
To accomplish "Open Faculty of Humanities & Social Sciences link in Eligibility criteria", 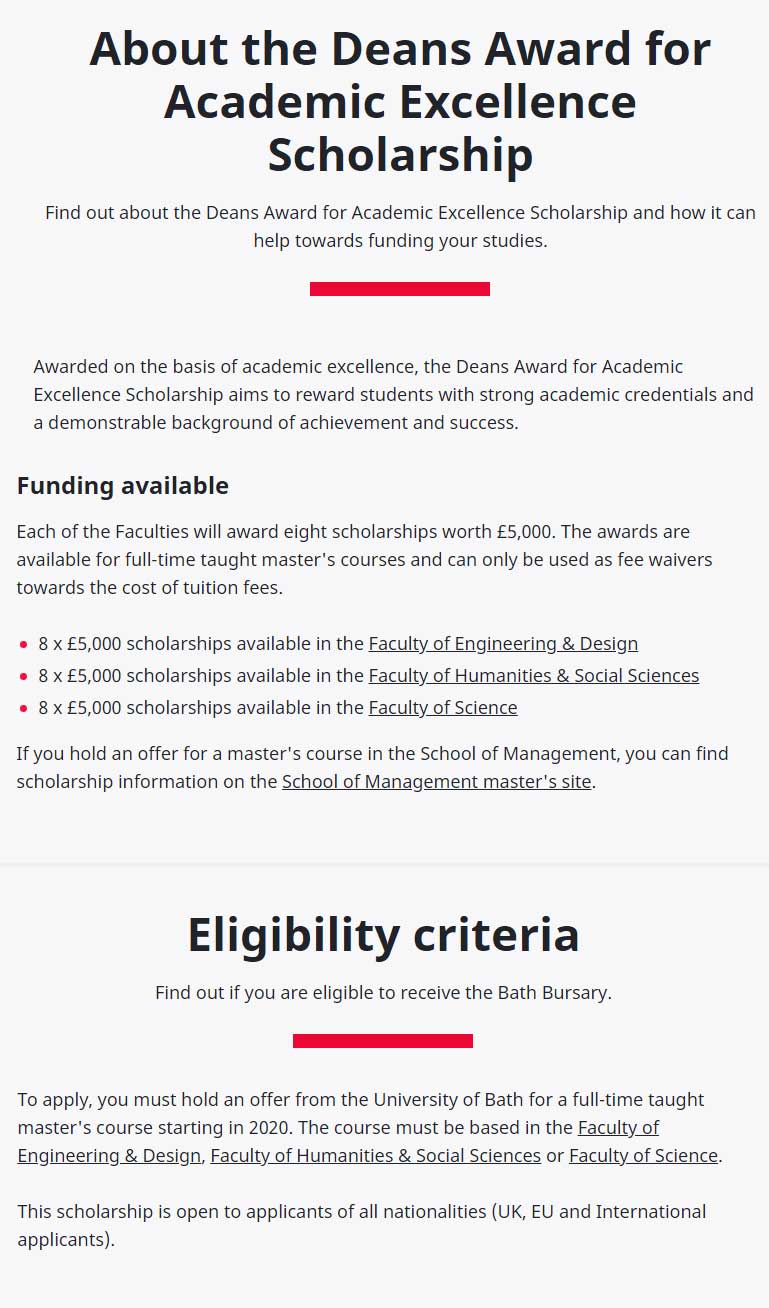I will click(375, 1156).
